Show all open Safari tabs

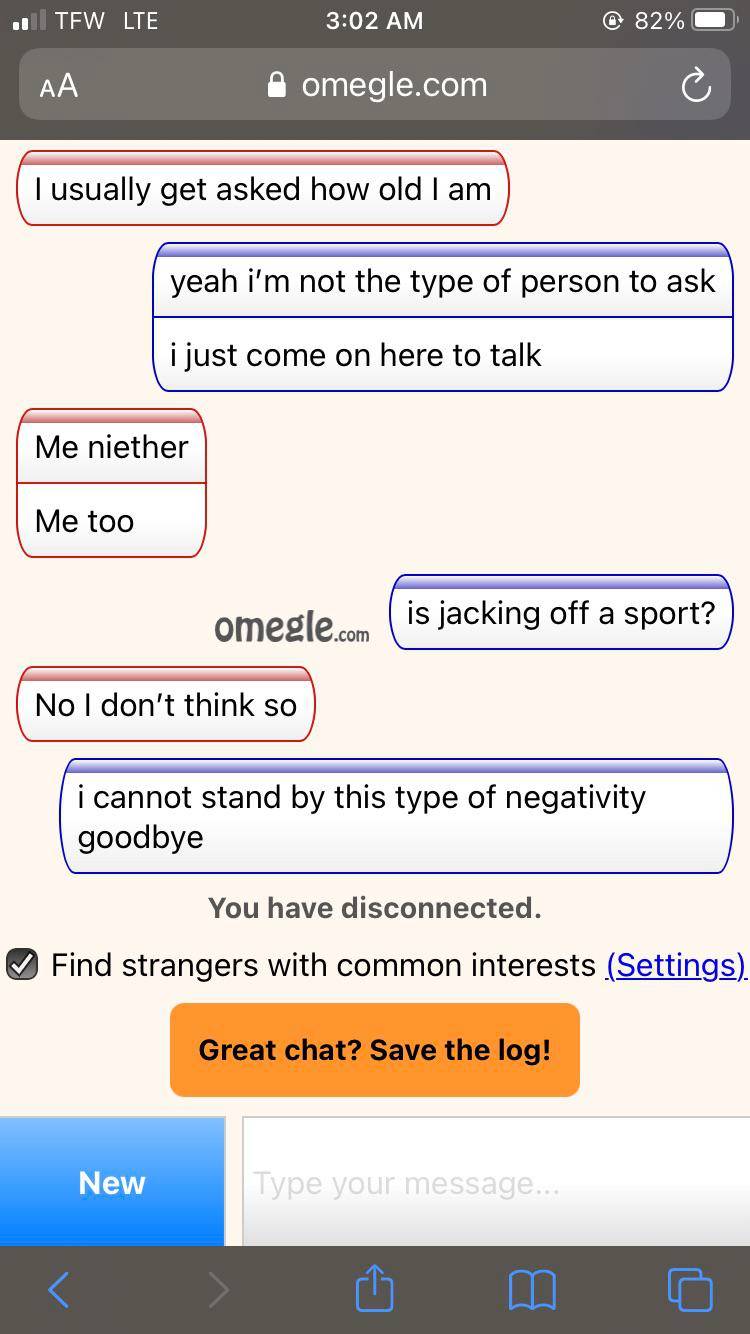[x=689, y=1290]
